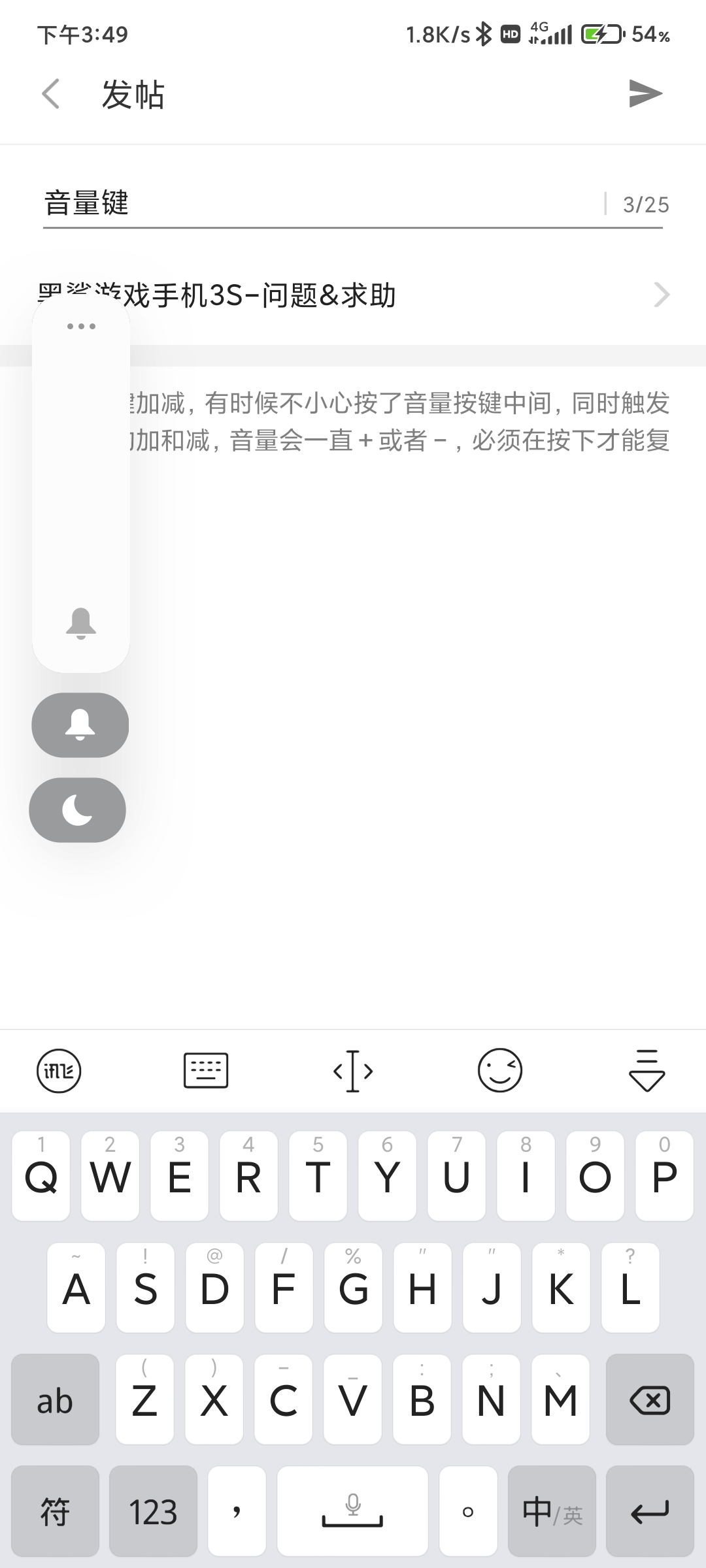Viewport: 706px width, 1568px height.
Task: Go back from the 发帖 page
Action: pyautogui.click(x=51, y=94)
